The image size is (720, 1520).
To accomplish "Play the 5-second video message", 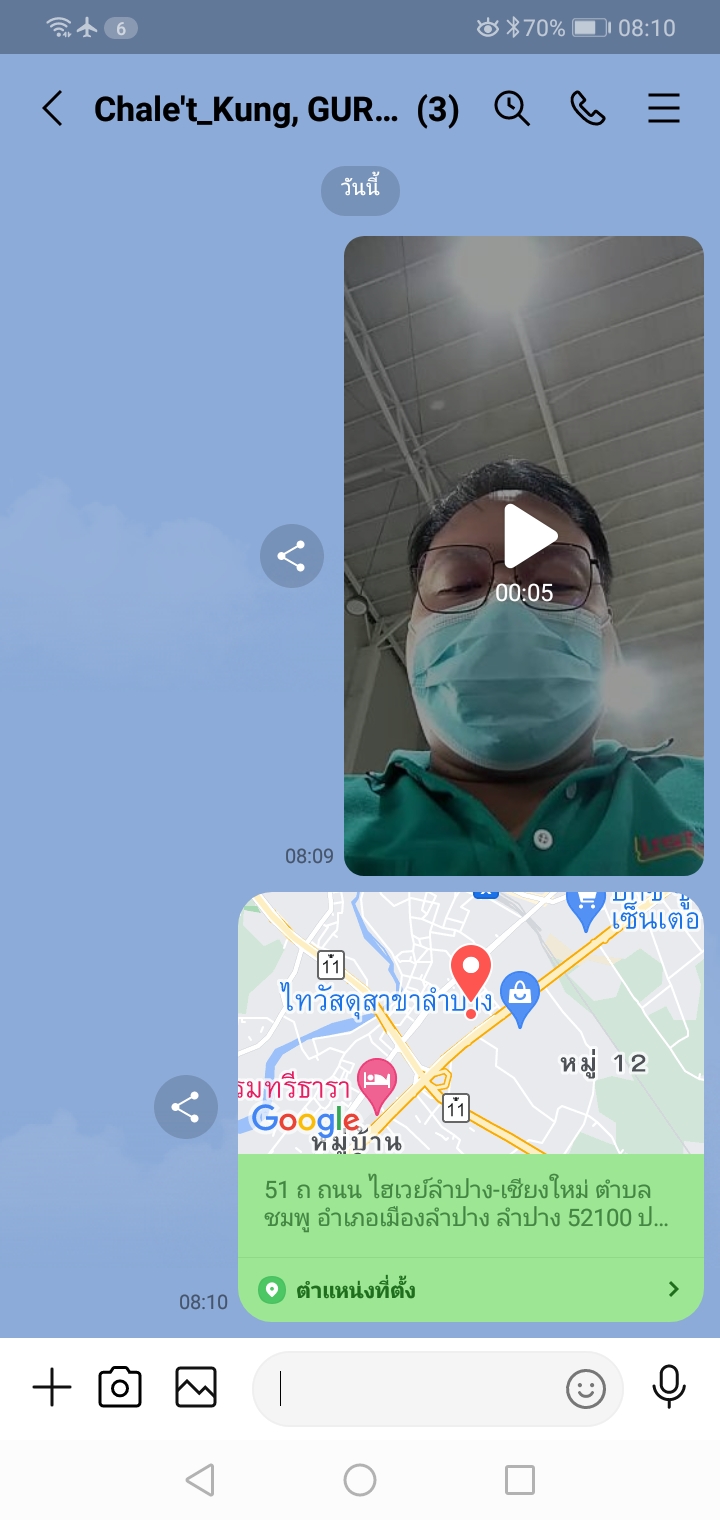I will click(x=528, y=538).
